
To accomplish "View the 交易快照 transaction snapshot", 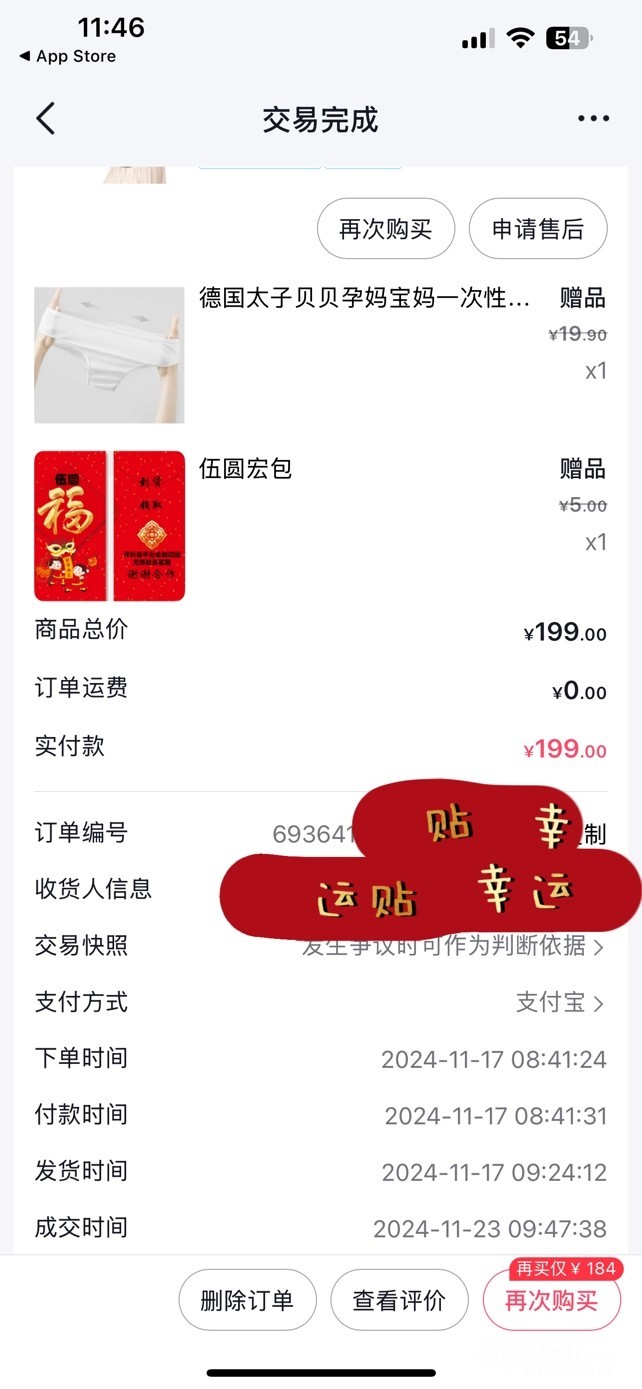I will pos(452,946).
